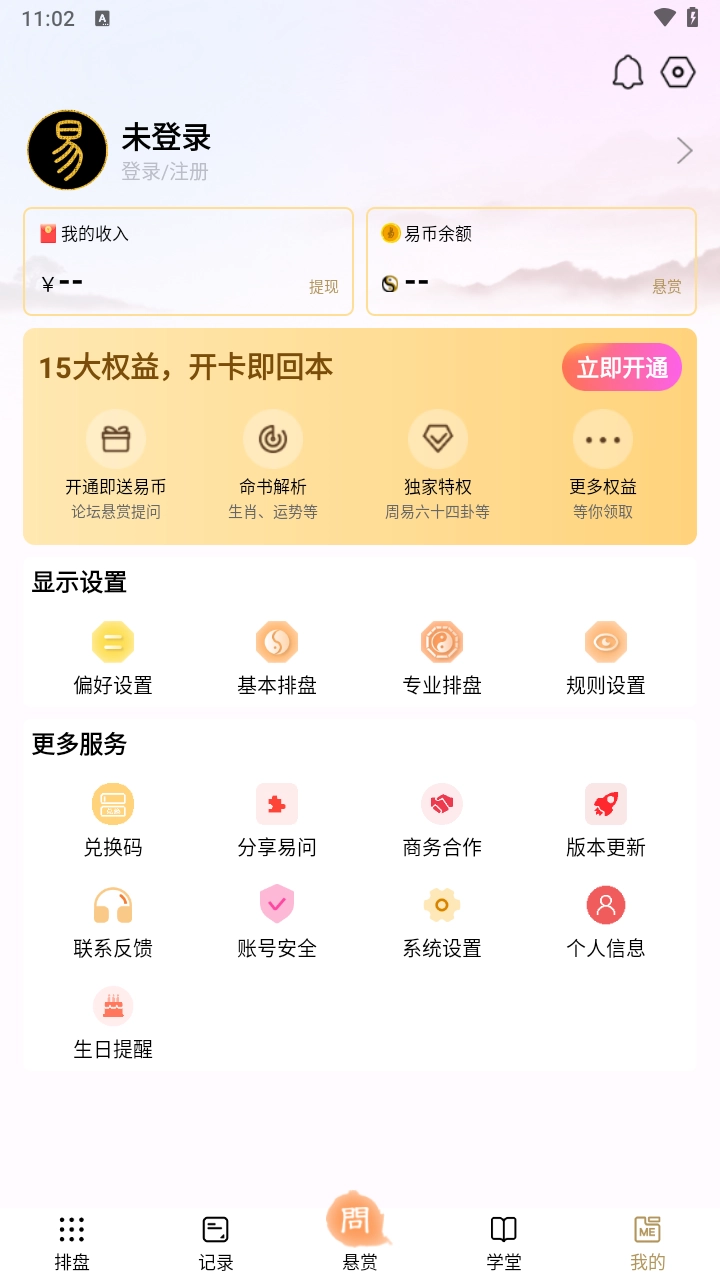Open 生日提醒 reminders
This screenshot has height=1280, width=720.
click(x=113, y=1022)
